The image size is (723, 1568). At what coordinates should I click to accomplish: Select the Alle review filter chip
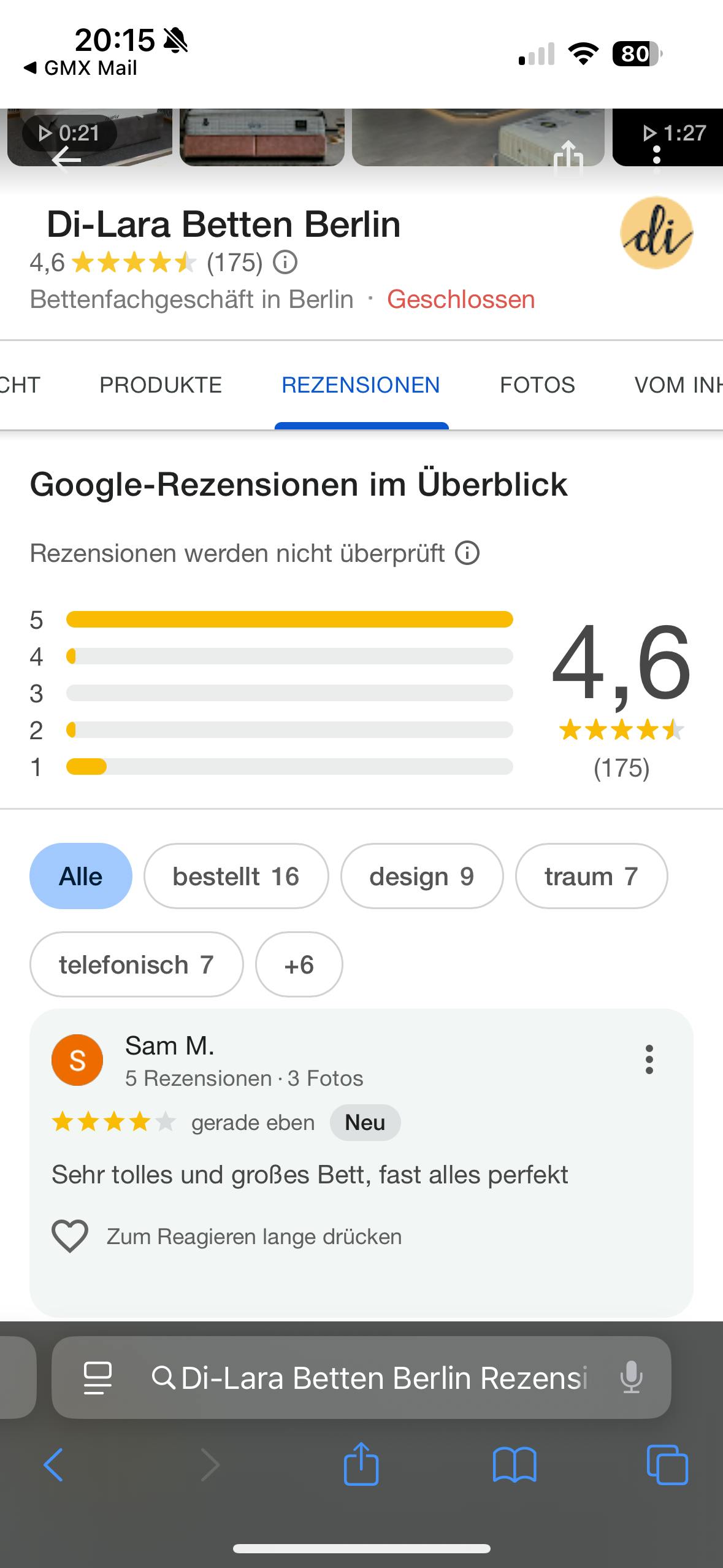point(81,876)
